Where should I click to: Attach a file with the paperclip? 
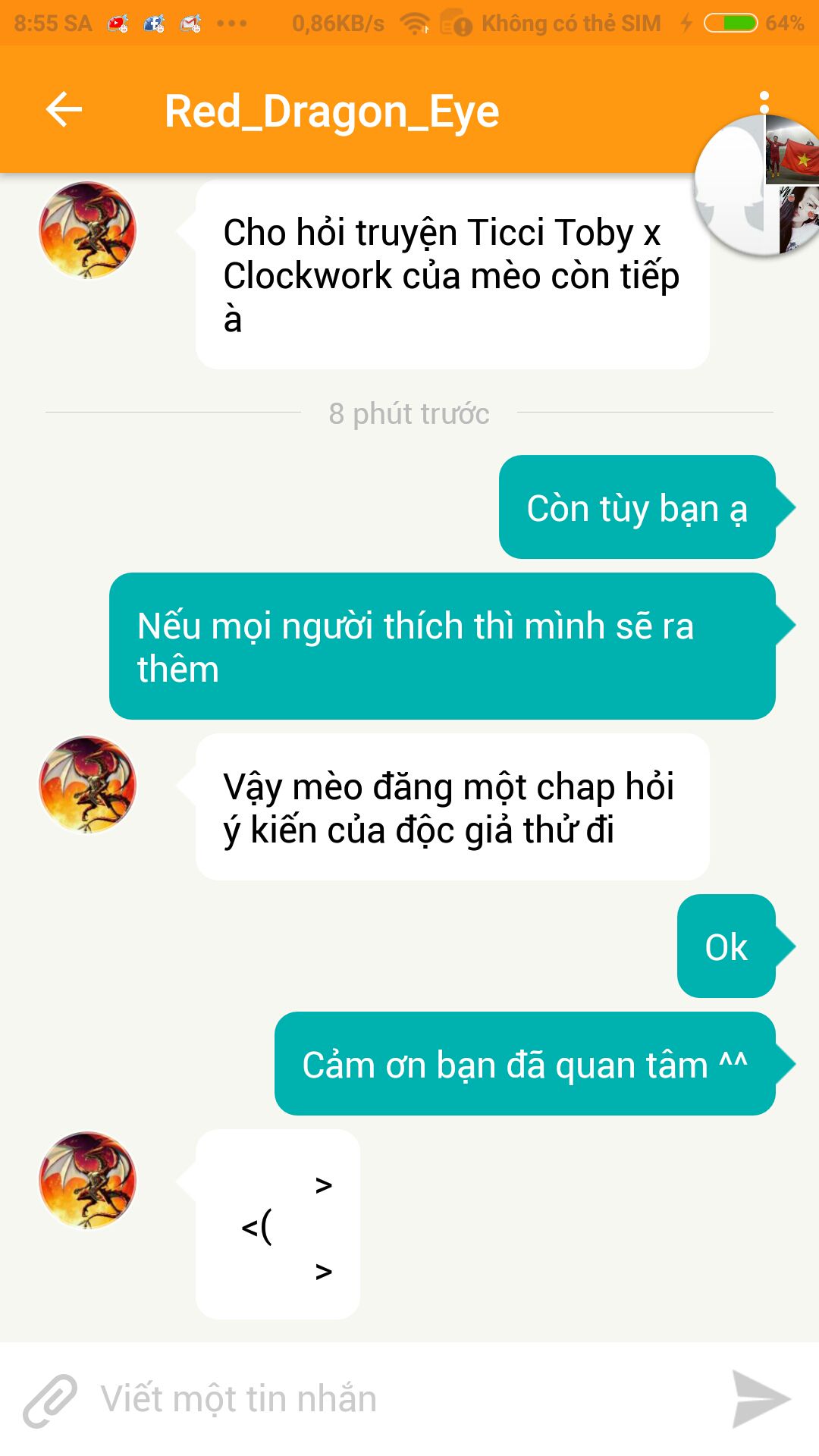pos(50,1400)
